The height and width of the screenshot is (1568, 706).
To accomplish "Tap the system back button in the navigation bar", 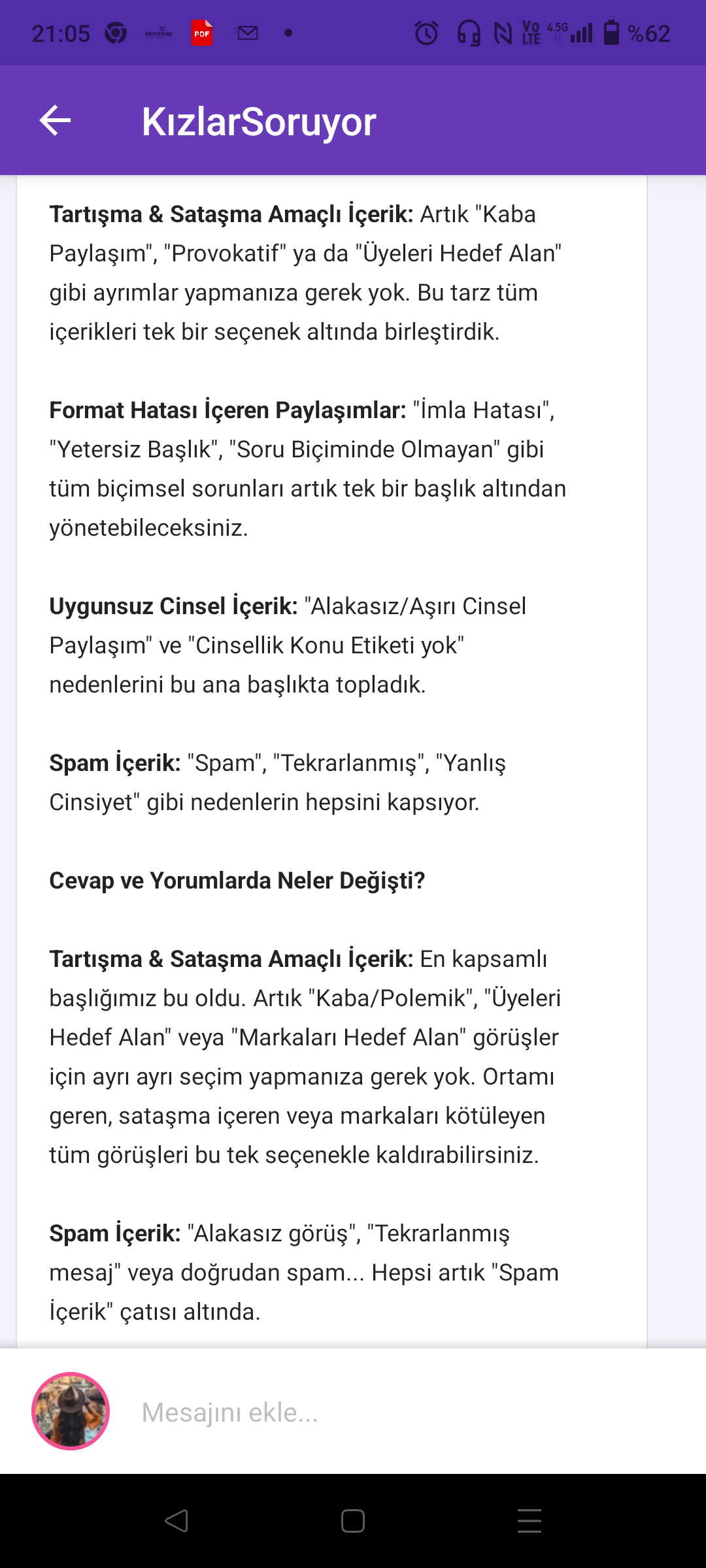I will 176,1521.
